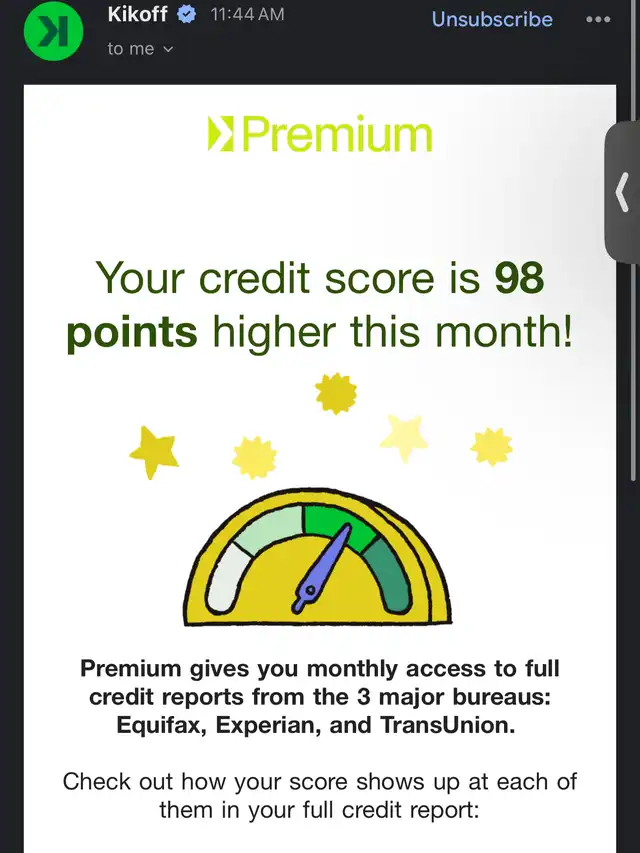Expand the 'to me' recipient details
Screen dimensions: 640x853
140,48
